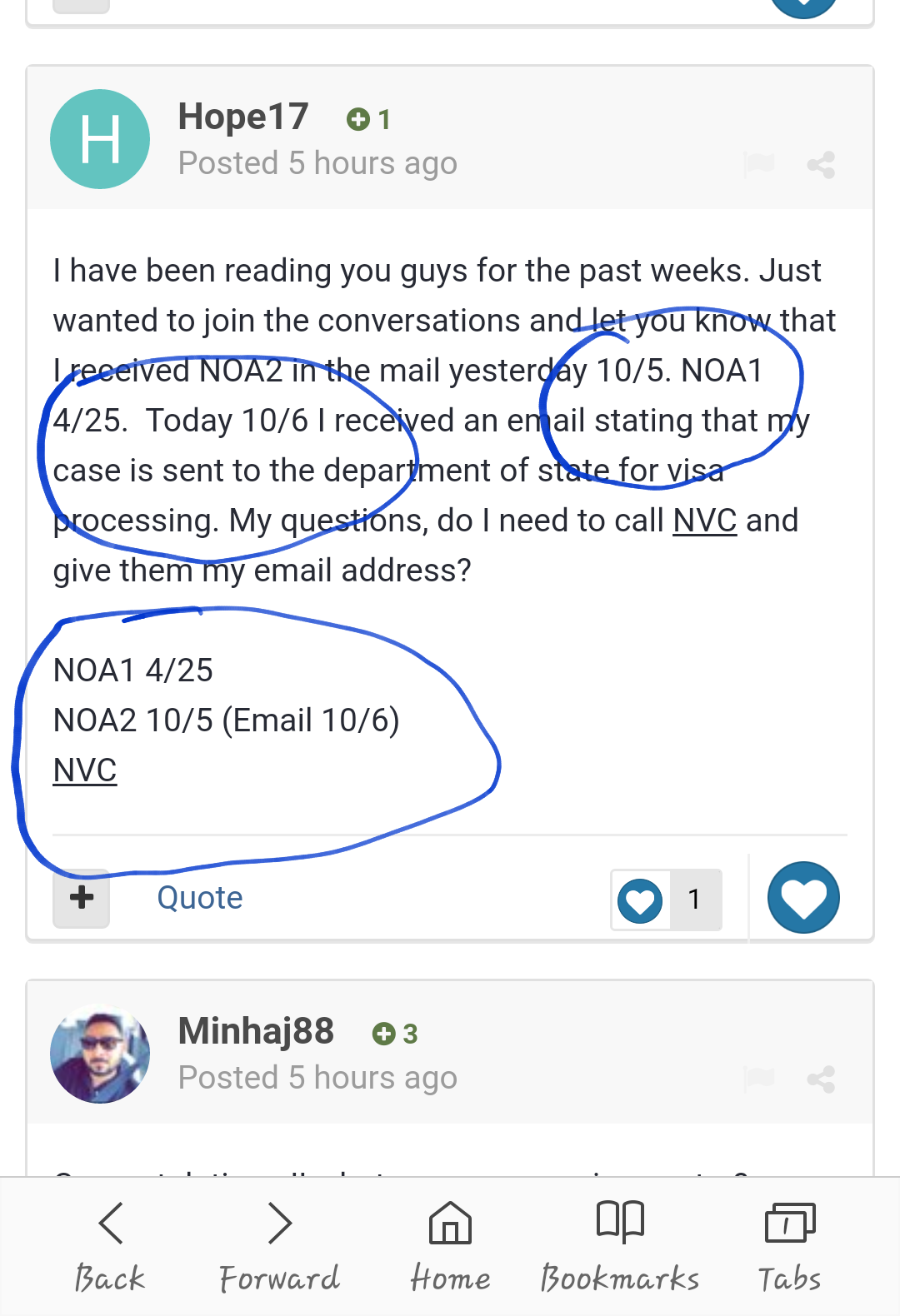This screenshot has height=1316, width=900.
Task: Tap the plus multiquote button on Hope17's post
Action: click(82, 898)
